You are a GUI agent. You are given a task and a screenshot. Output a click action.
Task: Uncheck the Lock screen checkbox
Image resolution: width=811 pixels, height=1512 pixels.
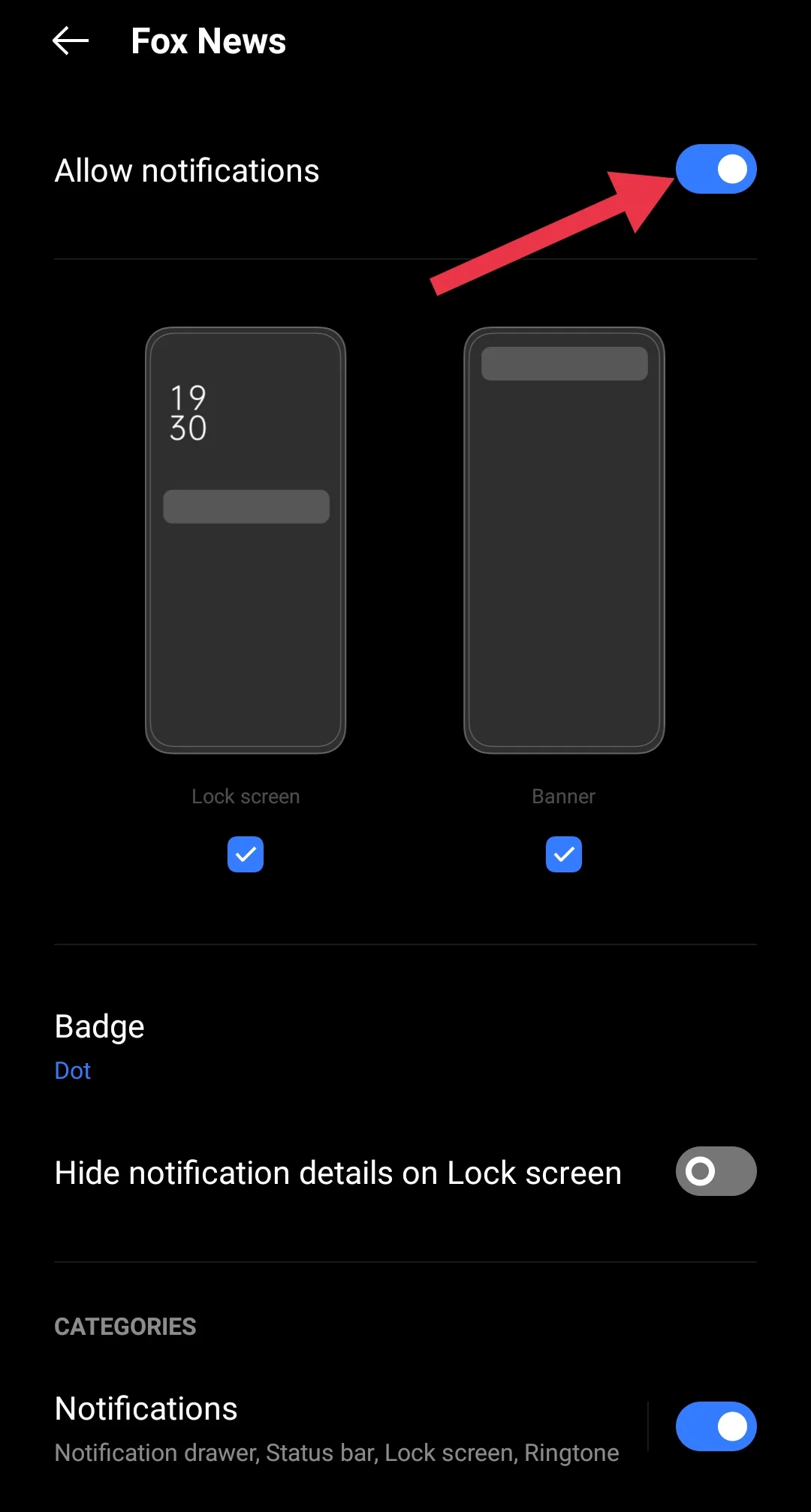click(x=246, y=854)
